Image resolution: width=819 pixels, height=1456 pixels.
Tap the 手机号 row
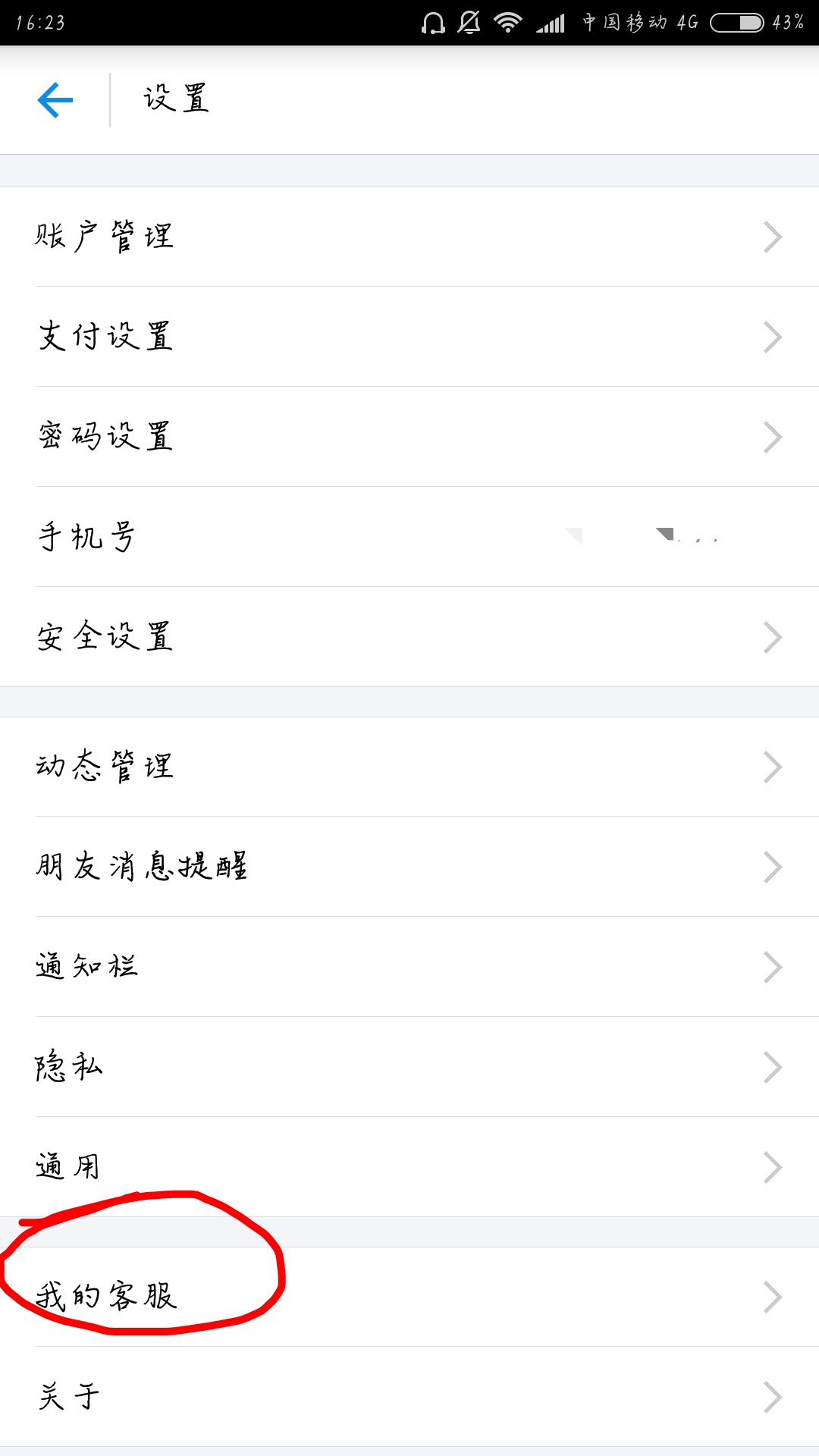(x=409, y=537)
